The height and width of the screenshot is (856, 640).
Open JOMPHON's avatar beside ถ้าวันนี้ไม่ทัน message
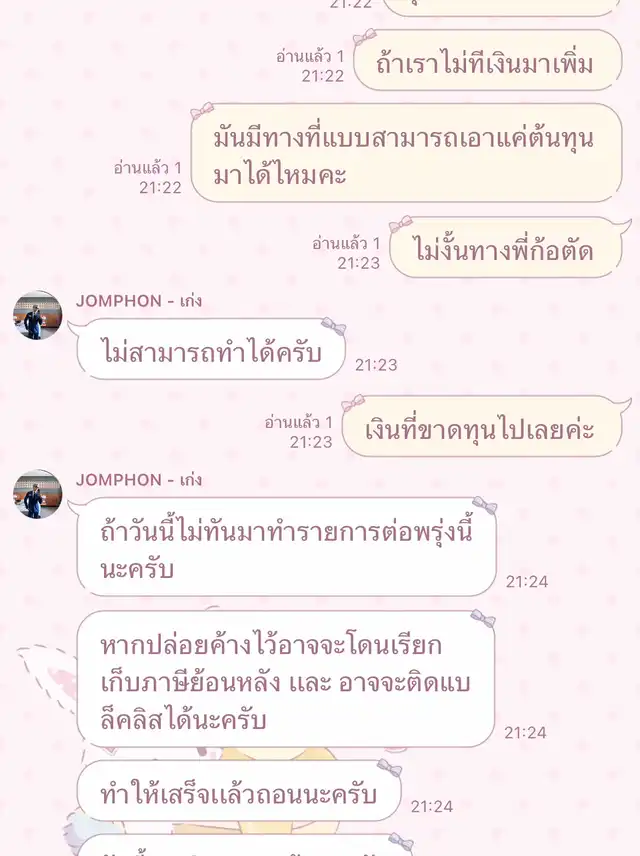pos(38,494)
